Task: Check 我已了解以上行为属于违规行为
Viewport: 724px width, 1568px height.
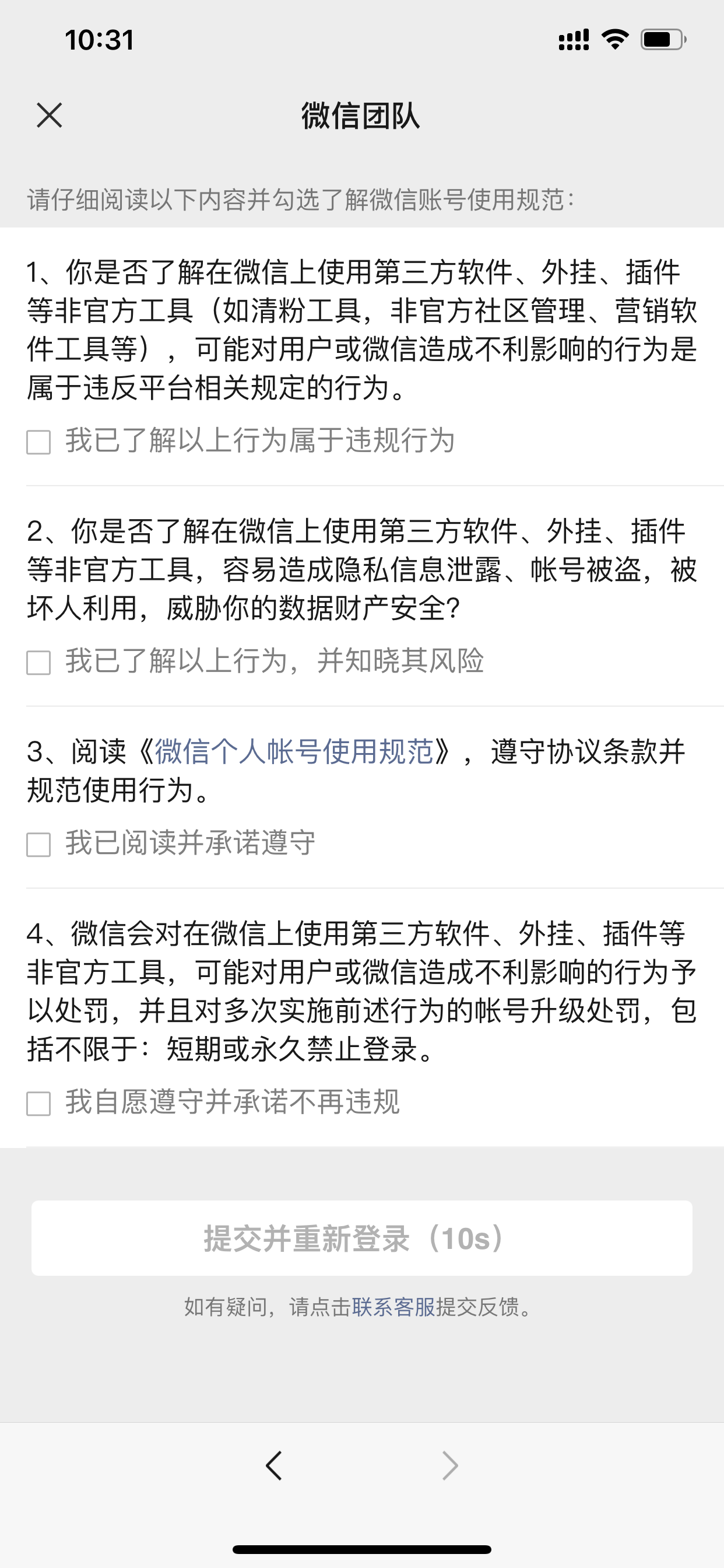Action: 38,442
